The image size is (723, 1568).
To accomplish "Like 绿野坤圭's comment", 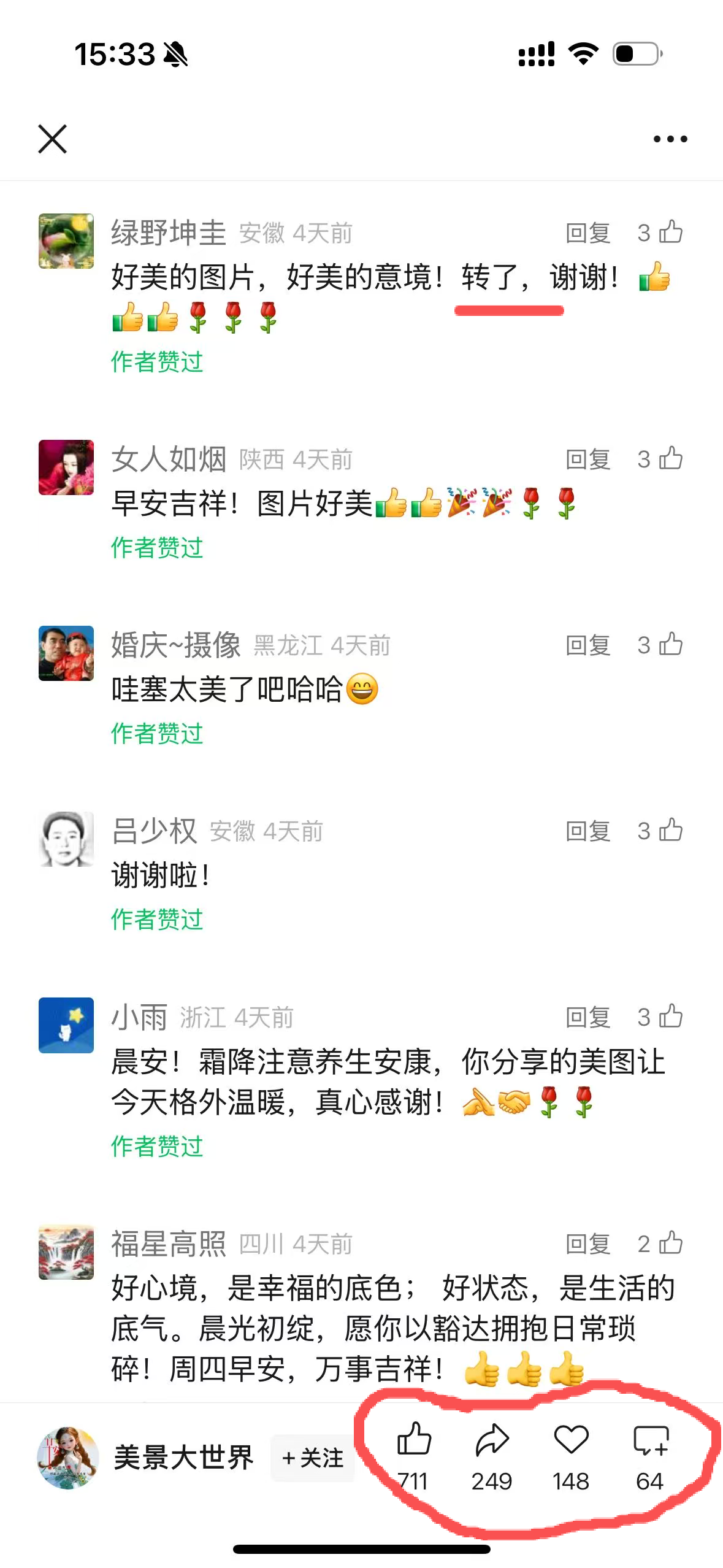I will tap(670, 233).
